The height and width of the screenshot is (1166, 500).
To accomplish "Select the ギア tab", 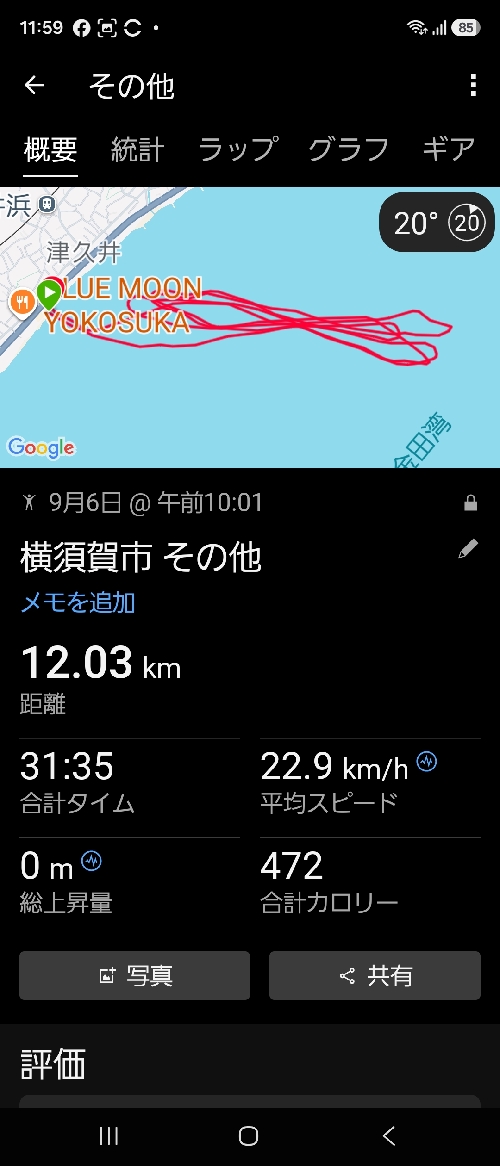I will point(449,149).
